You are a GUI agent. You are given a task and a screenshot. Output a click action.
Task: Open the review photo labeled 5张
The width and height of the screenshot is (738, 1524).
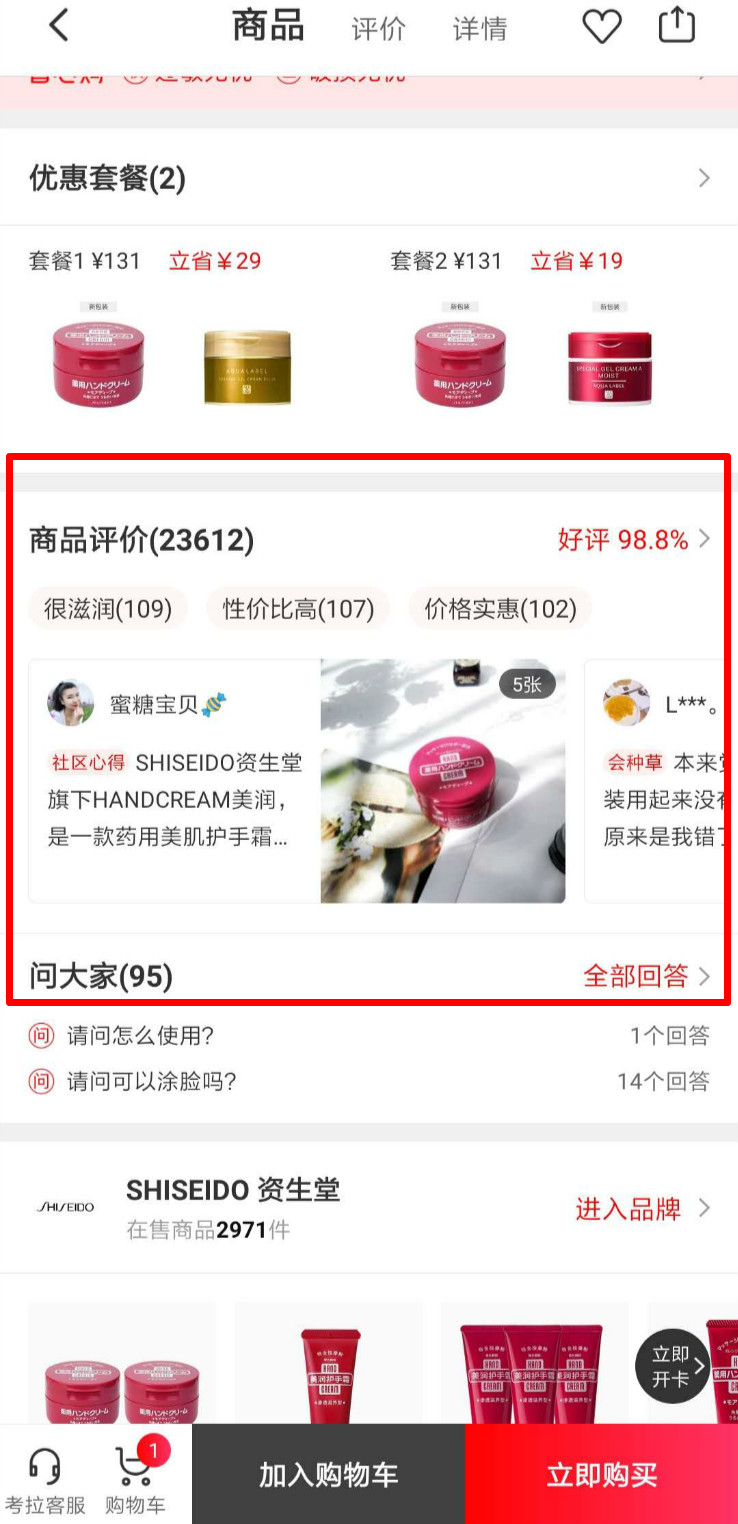click(443, 781)
